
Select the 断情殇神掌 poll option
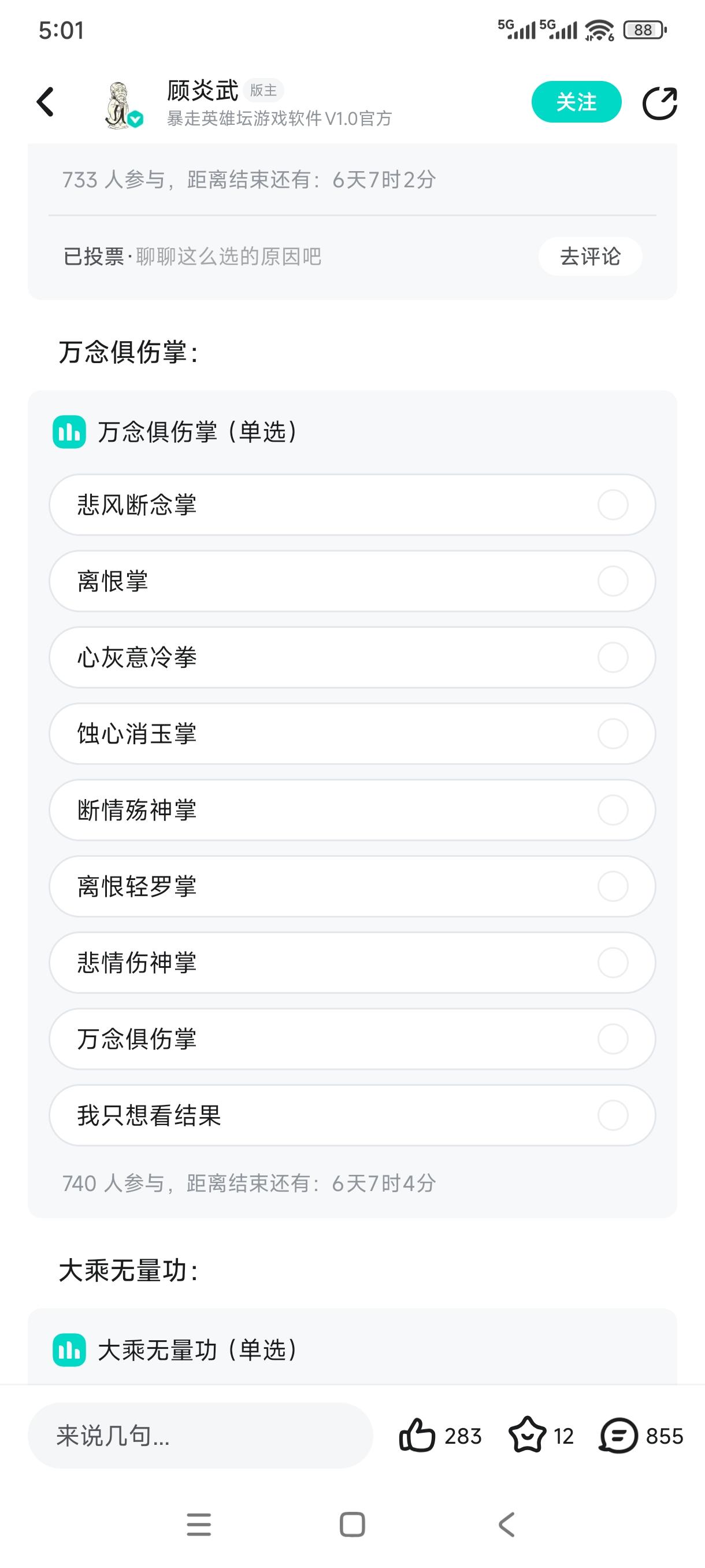point(352,811)
